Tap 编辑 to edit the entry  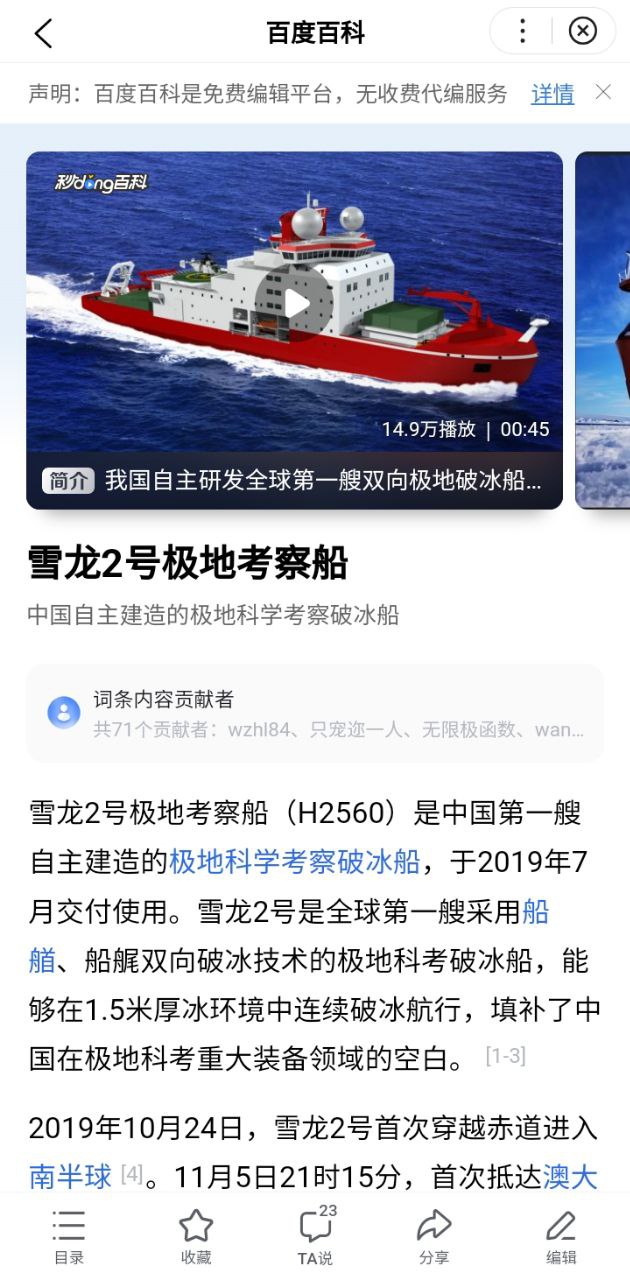[x=561, y=1238]
